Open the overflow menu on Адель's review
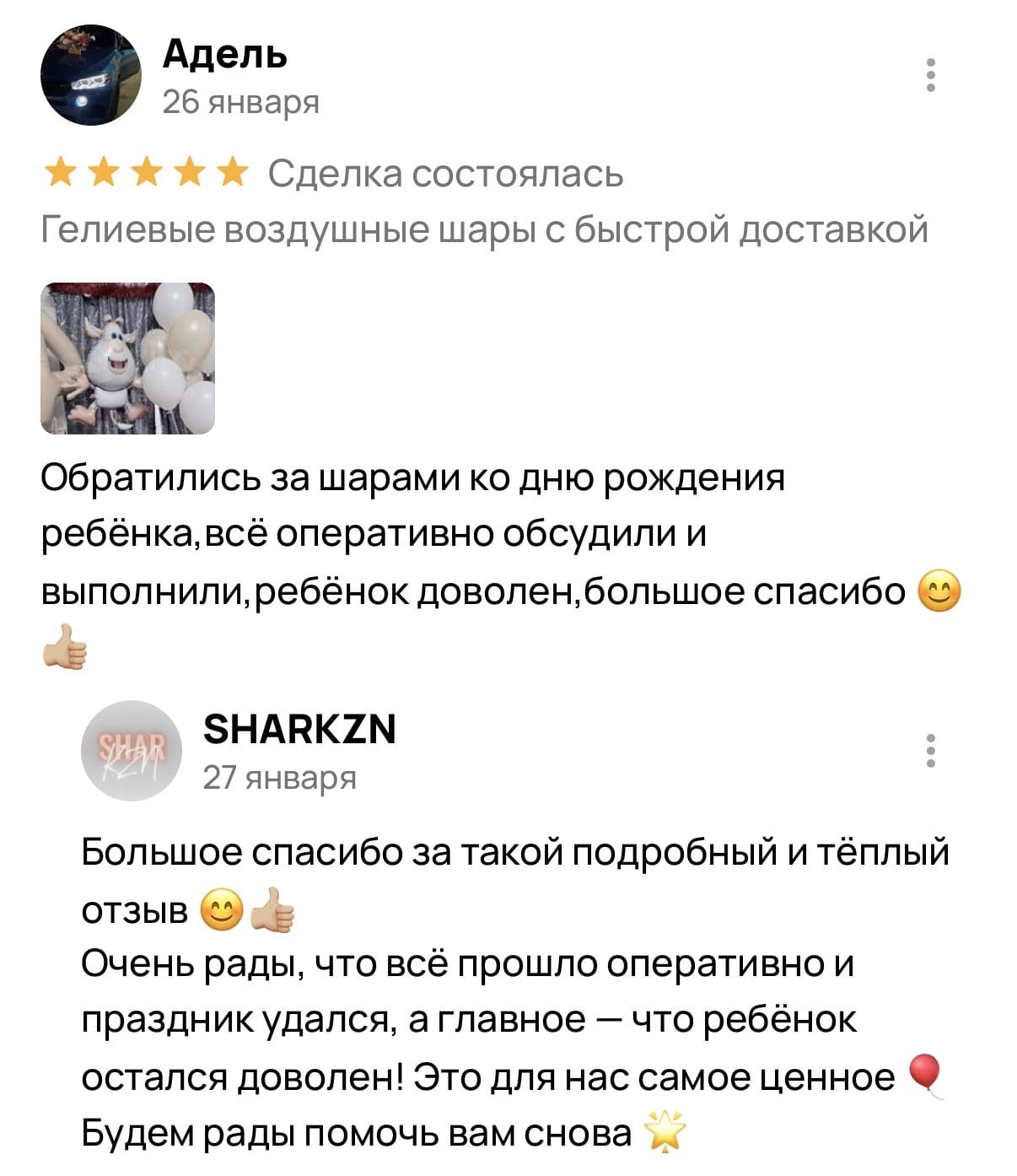The width and height of the screenshot is (1017, 1176). point(931,75)
